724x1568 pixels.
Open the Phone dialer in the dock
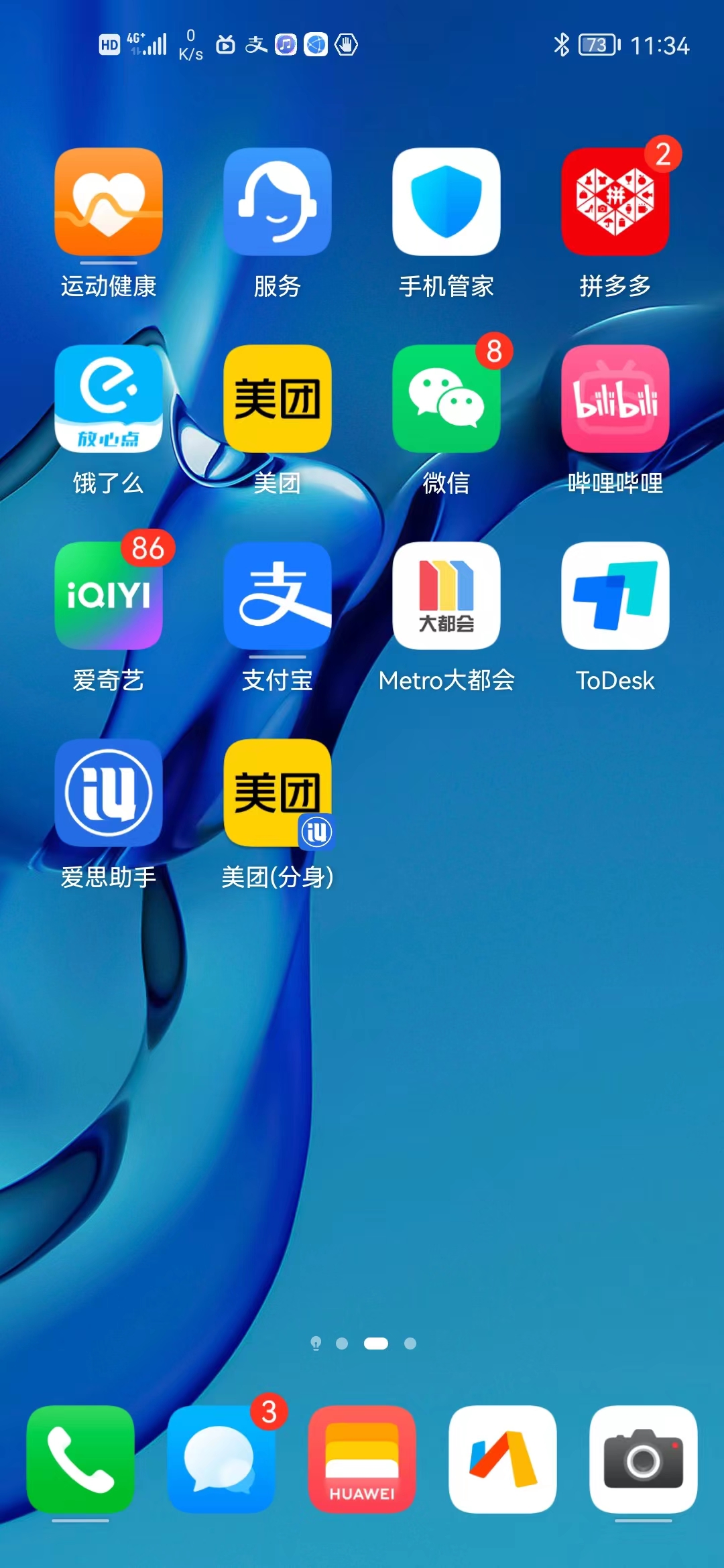click(x=80, y=1459)
